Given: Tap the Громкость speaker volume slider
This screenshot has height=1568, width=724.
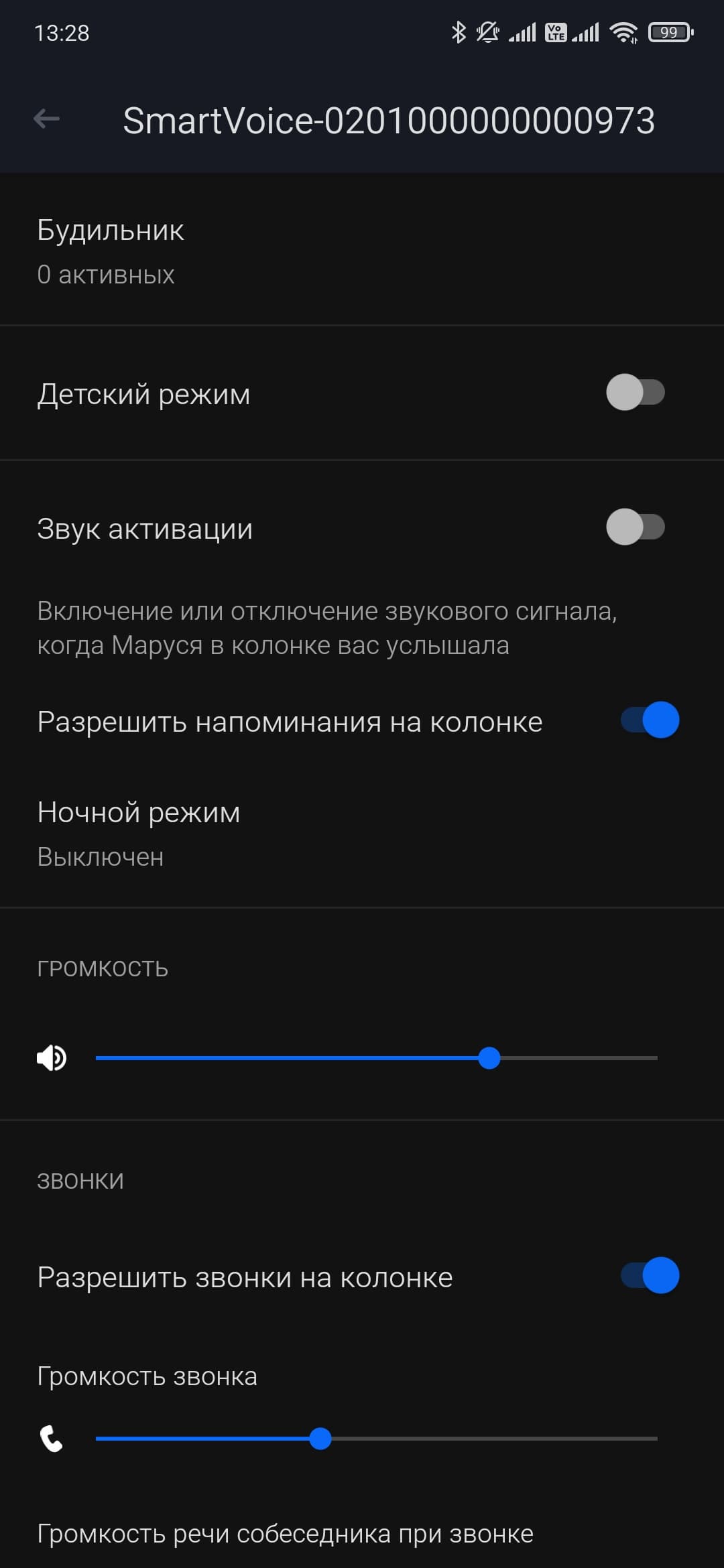Looking at the screenshot, I should point(375,1058).
